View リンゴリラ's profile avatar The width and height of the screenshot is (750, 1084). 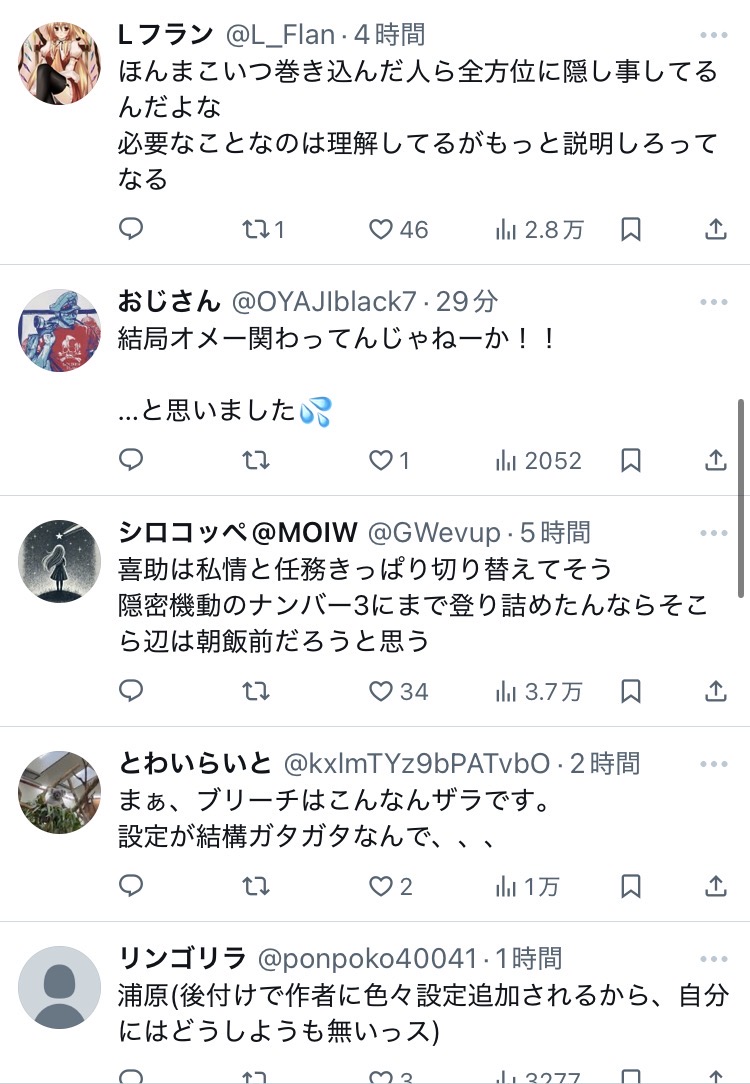(60, 988)
